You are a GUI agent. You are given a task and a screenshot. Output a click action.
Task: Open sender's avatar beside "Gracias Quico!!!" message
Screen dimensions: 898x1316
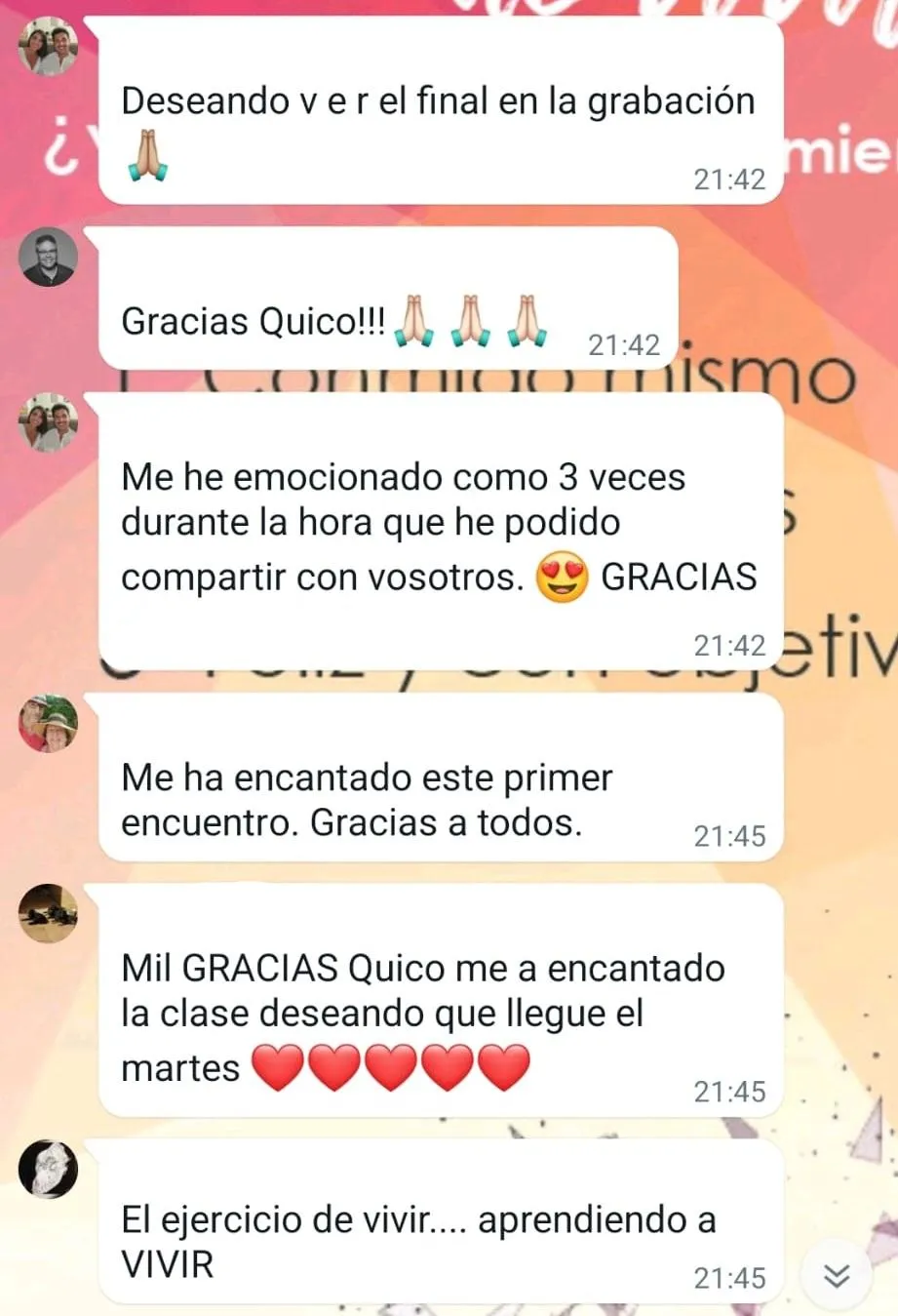click(49, 258)
